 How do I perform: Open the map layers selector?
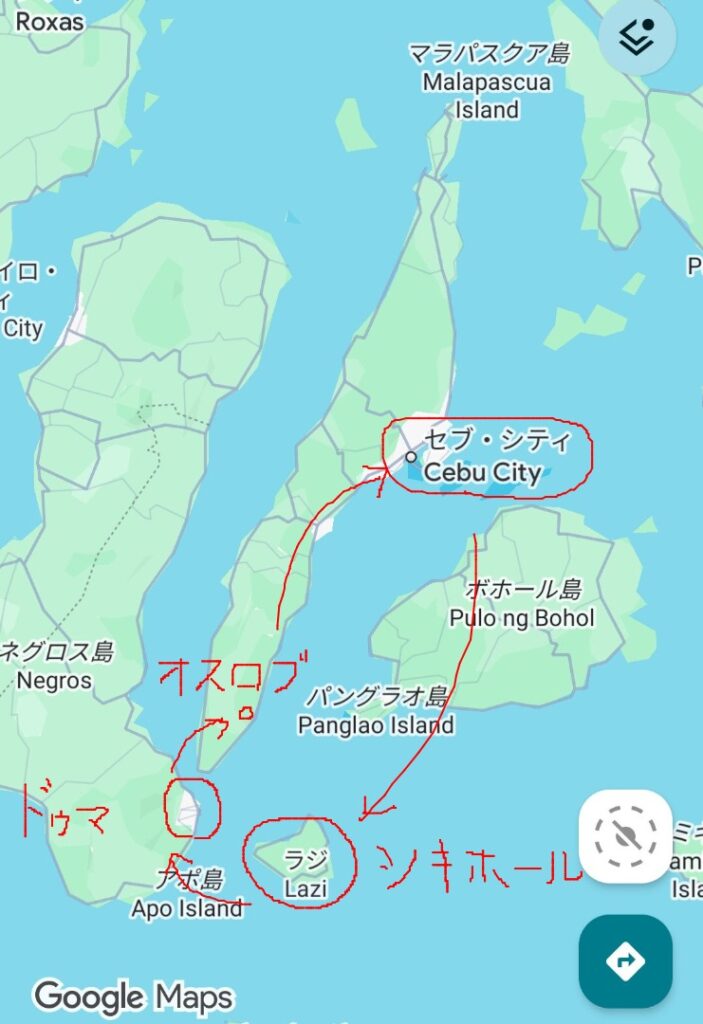pos(637,37)
